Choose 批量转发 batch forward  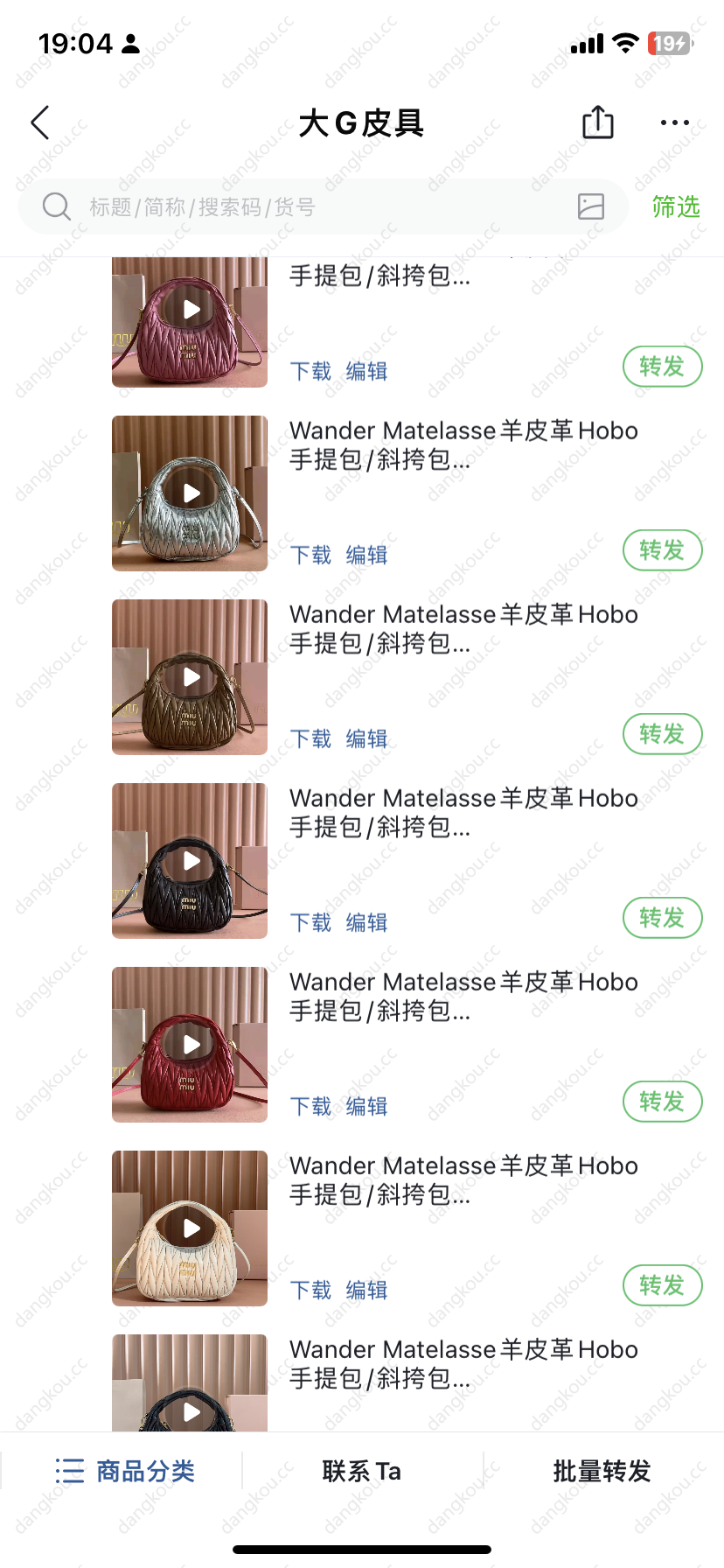coord(602,1471)
